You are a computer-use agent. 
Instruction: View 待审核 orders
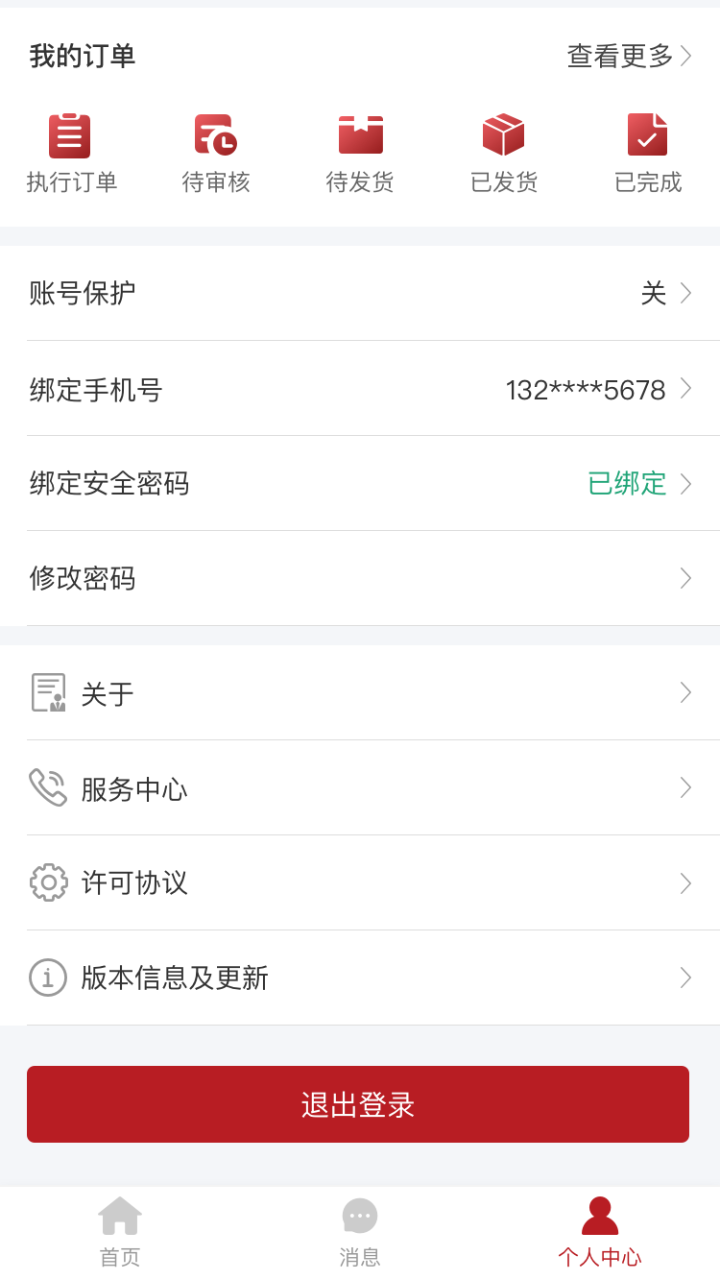point(216,154)
